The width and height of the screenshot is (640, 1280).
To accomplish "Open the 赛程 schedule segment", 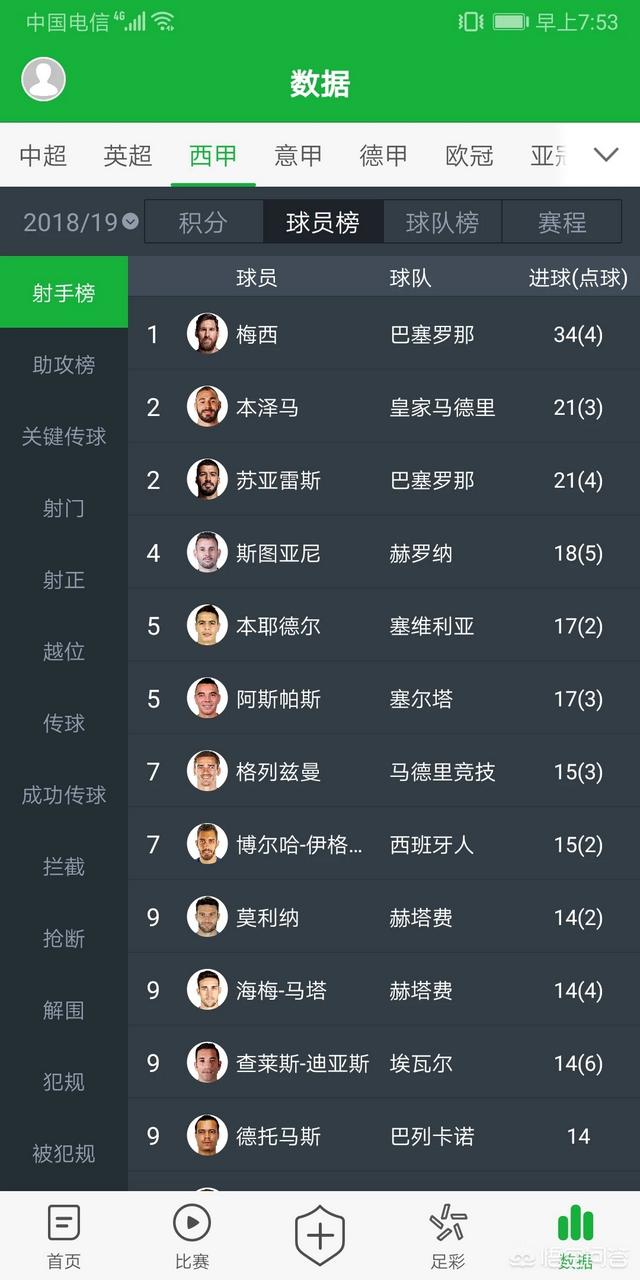I will point(561,222).
